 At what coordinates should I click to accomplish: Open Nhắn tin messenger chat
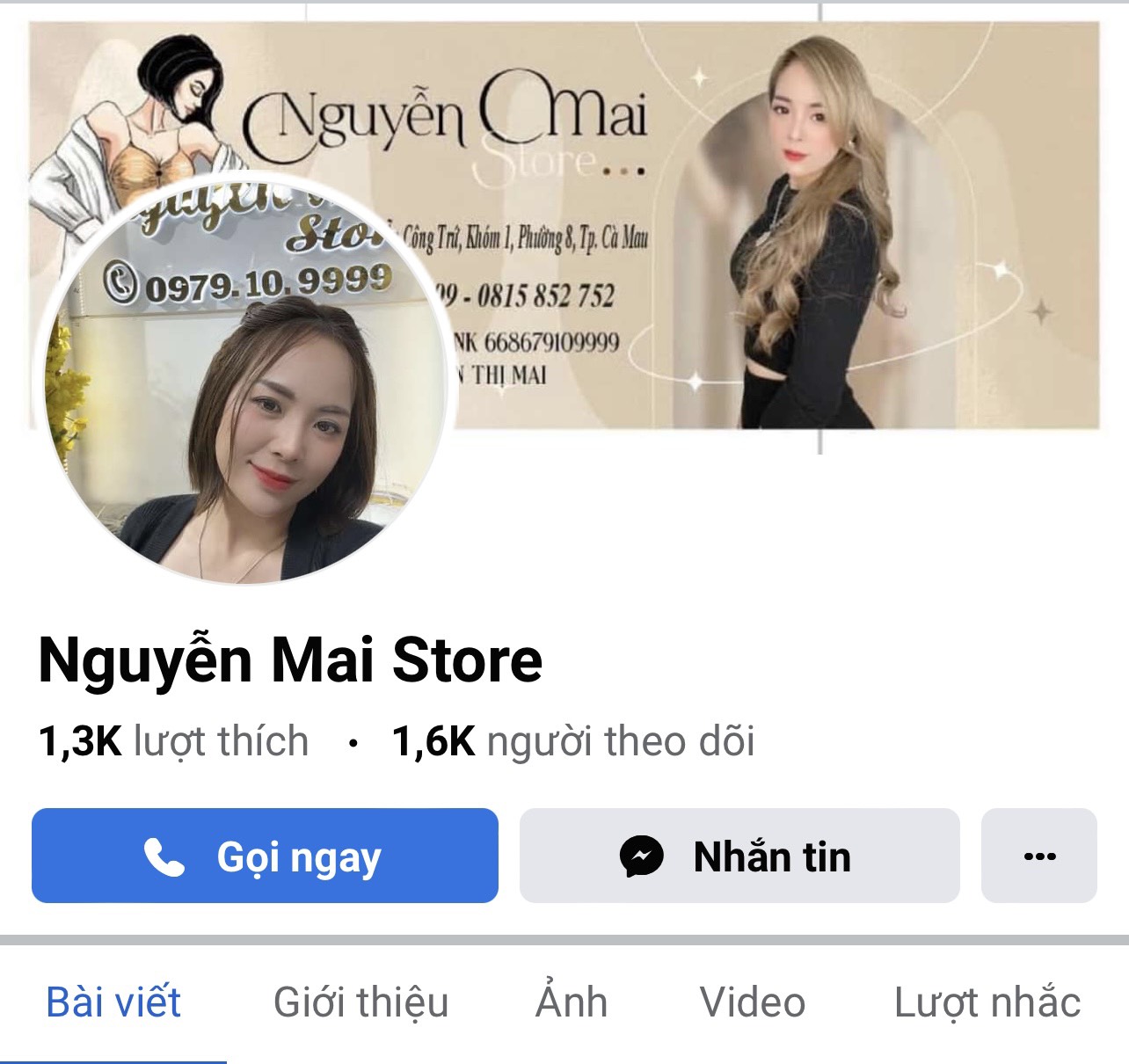[x=739, y=856]
